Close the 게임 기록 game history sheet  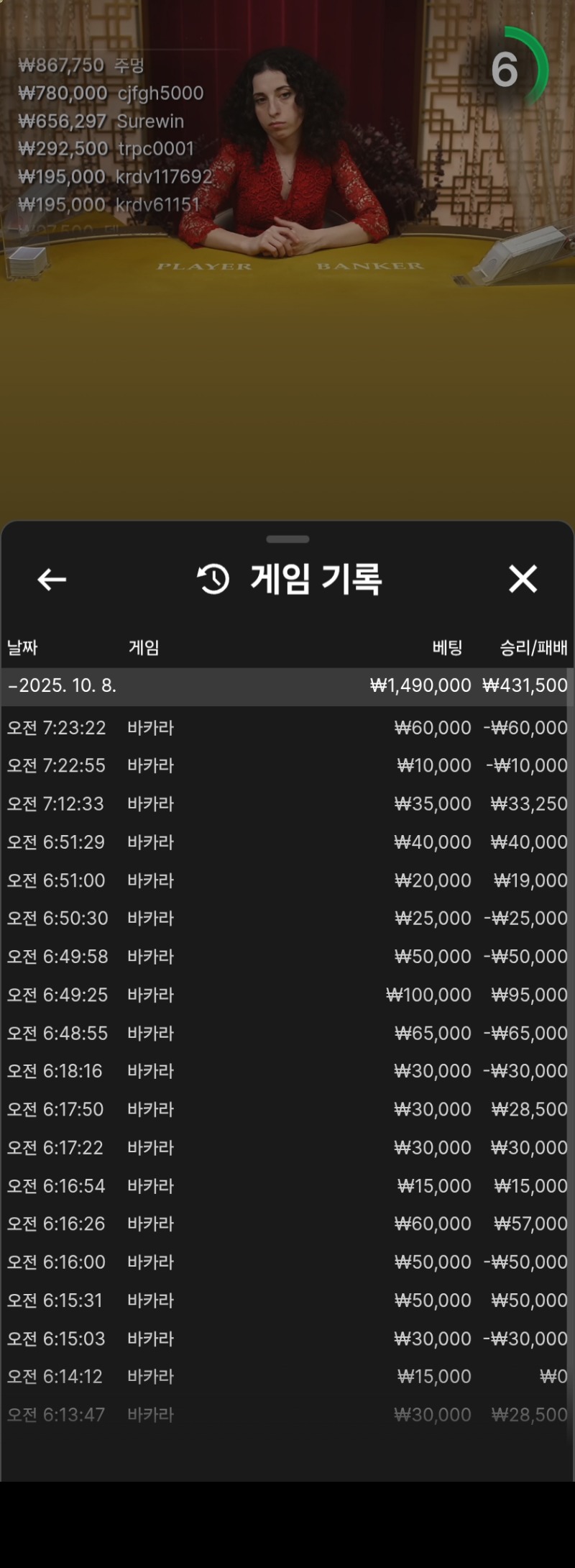pos(523,579)
